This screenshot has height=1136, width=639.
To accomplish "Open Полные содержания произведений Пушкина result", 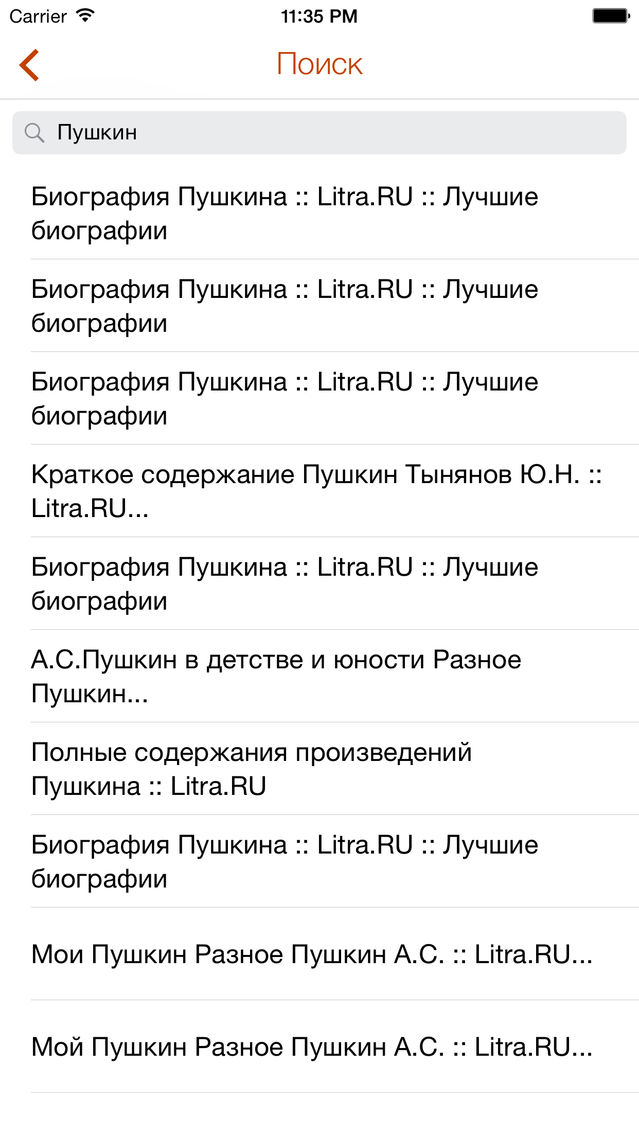I will tap(320, 769).
